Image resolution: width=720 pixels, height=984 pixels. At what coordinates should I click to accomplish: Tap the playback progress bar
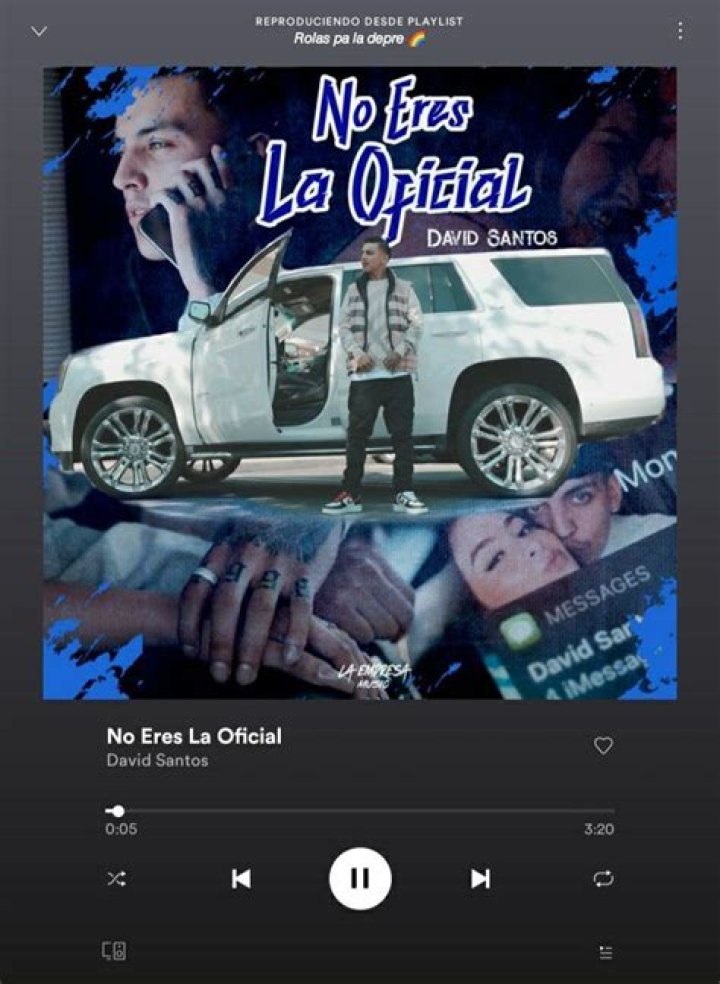(360, 811)
